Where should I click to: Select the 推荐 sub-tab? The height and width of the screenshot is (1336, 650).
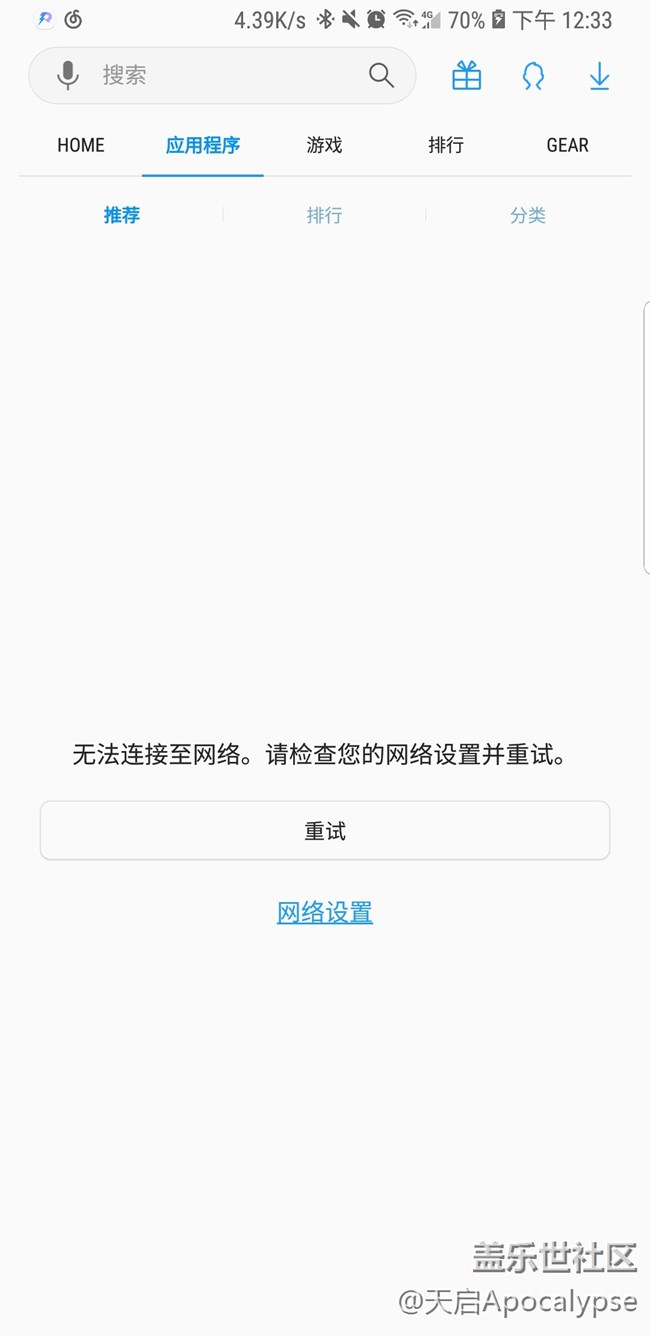(122, 215)
